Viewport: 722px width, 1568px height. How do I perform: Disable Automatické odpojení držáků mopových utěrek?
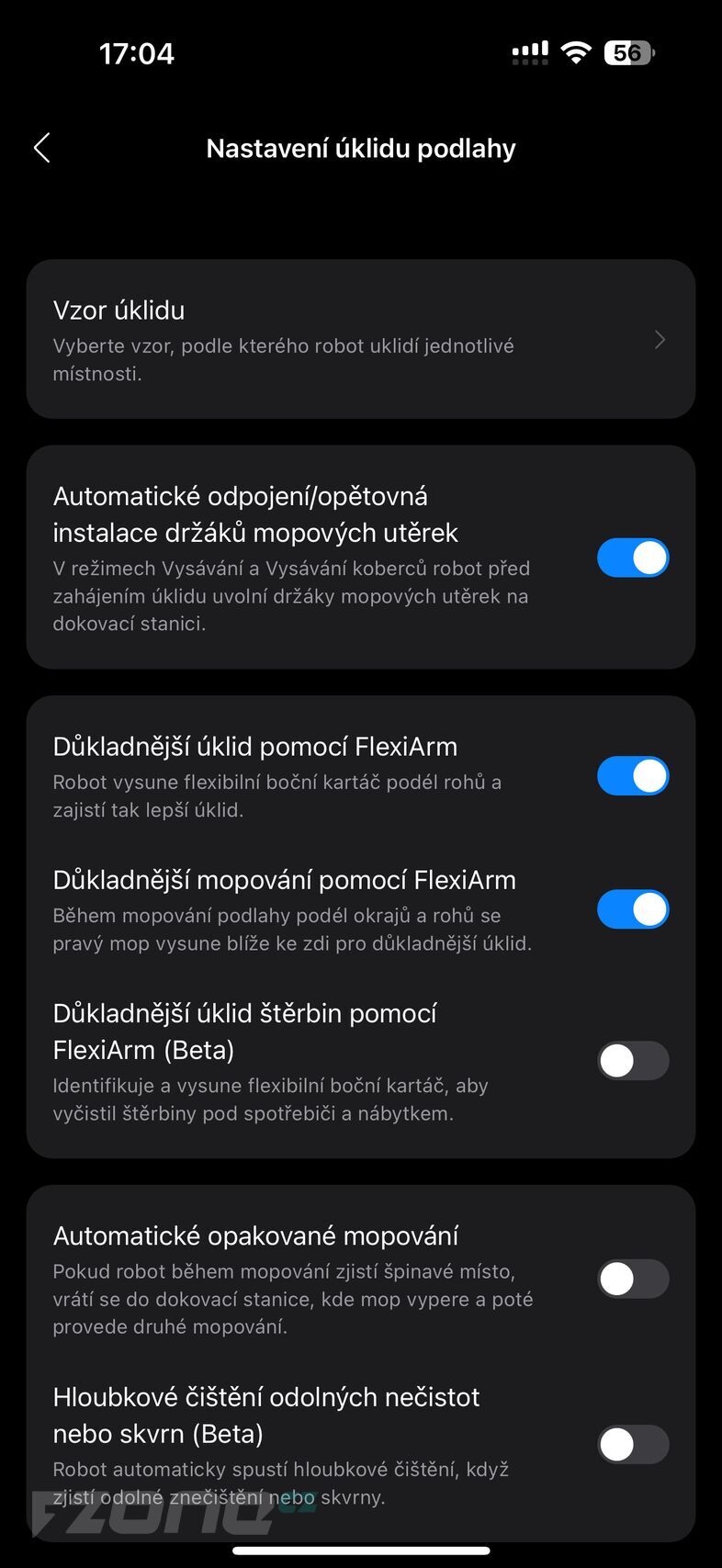coord(632,558)
